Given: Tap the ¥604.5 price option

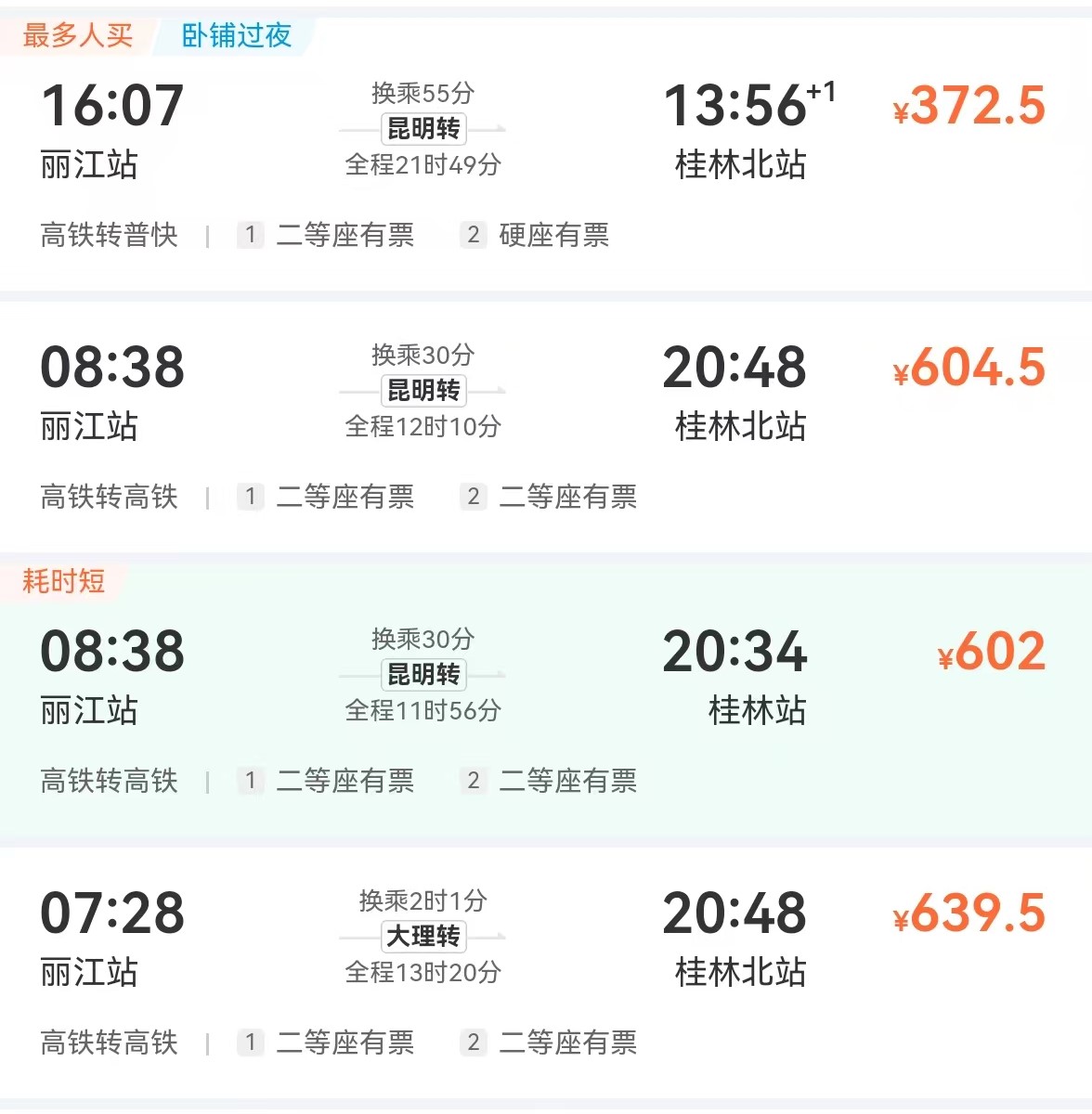Looking at the screenshot, I should tap(968, 368).
